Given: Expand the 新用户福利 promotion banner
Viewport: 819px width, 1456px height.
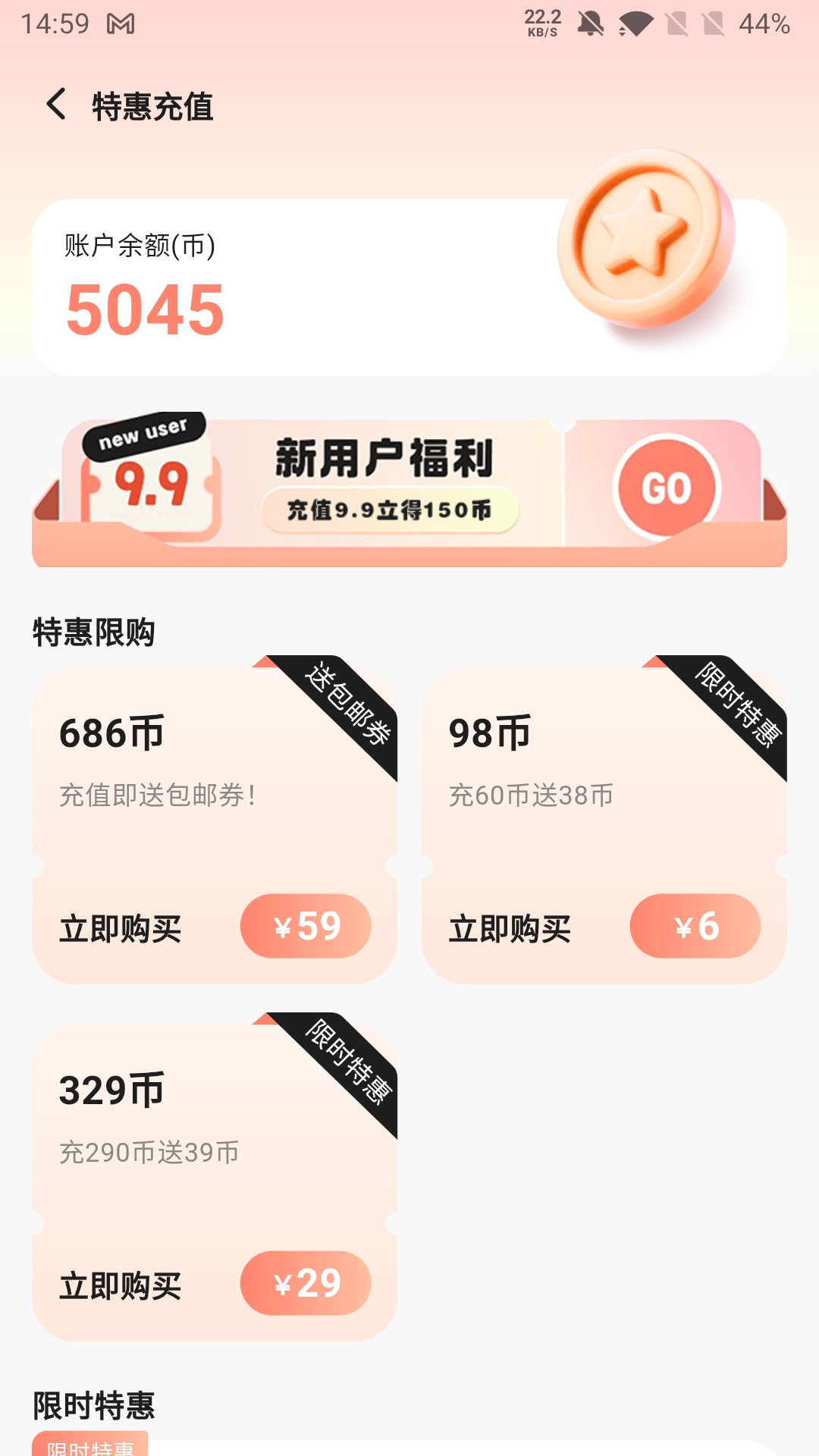Looking at the screenshot, I should (409, 489).
